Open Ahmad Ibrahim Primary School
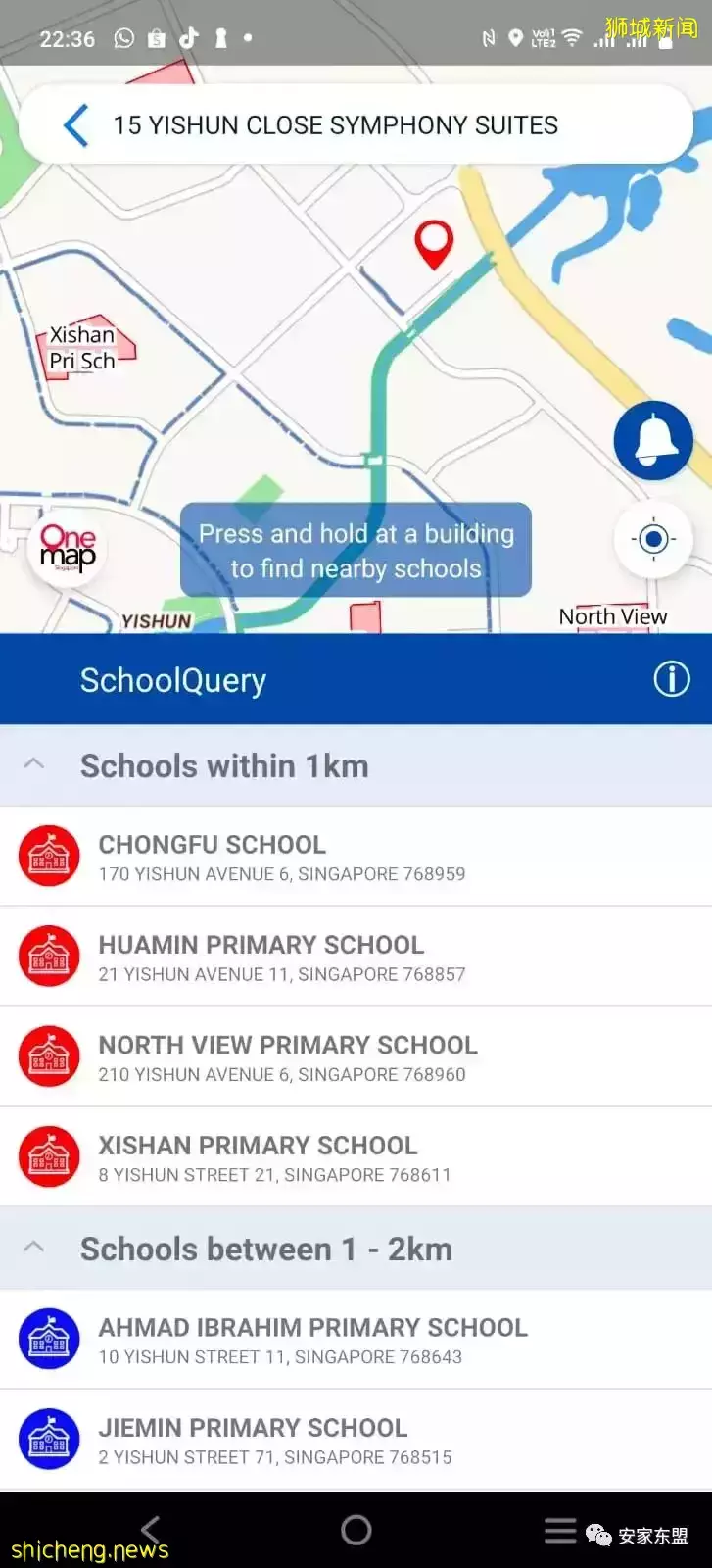The image size is (712, 1568). (312, 1340)
